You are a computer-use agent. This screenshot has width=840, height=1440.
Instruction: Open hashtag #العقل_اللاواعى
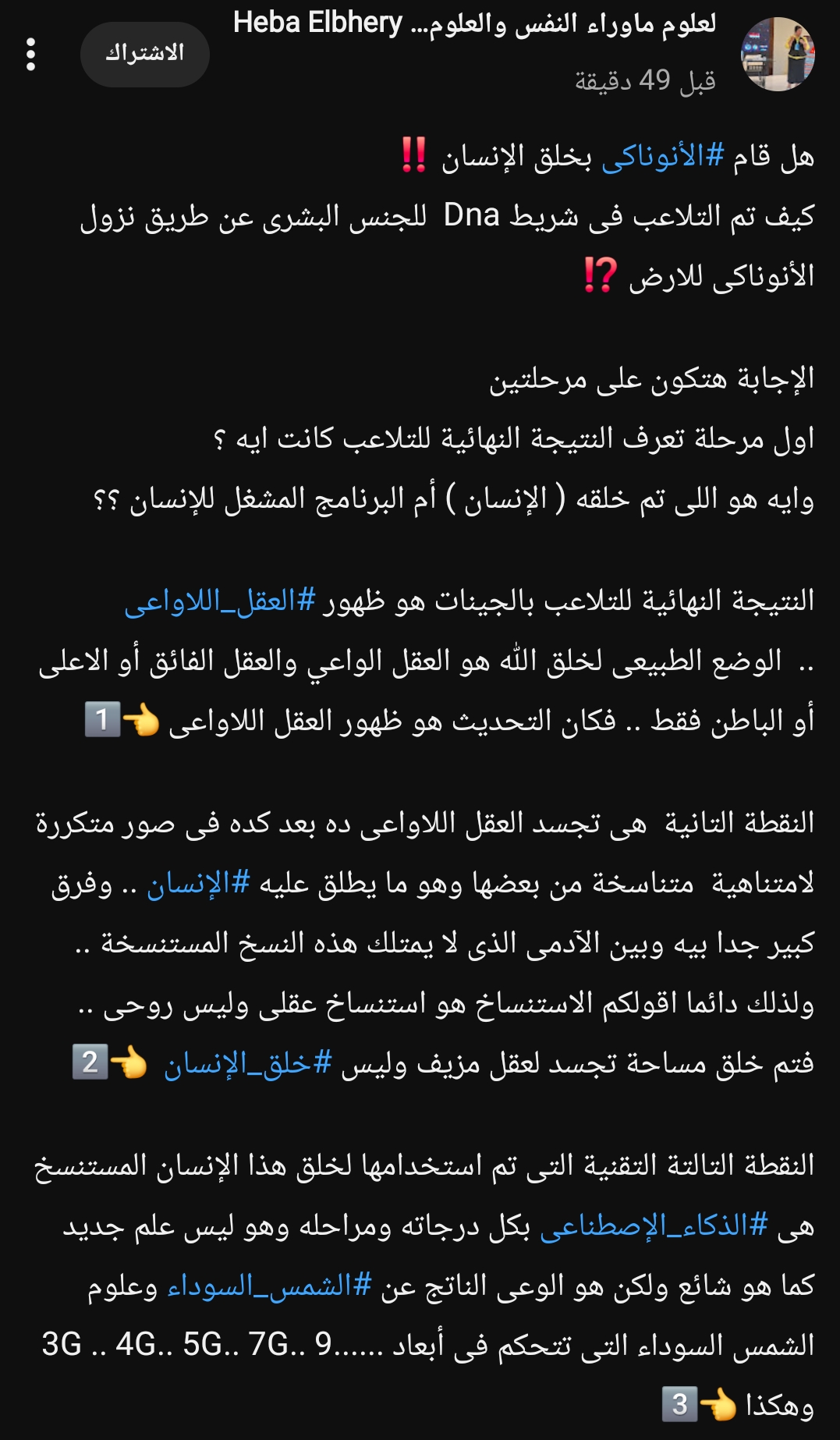pyautogui.click(x=220, y=601)
